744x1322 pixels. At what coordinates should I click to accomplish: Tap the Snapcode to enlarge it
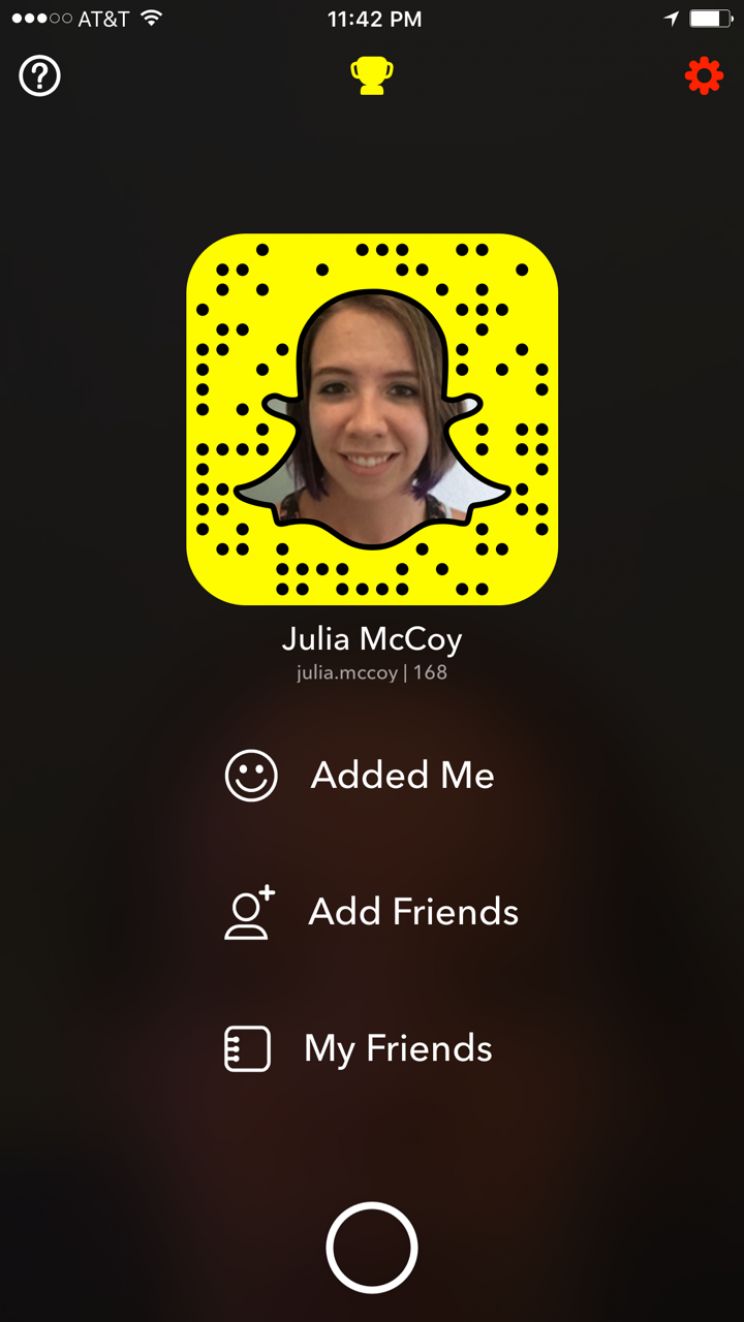[x=372, y=419]
